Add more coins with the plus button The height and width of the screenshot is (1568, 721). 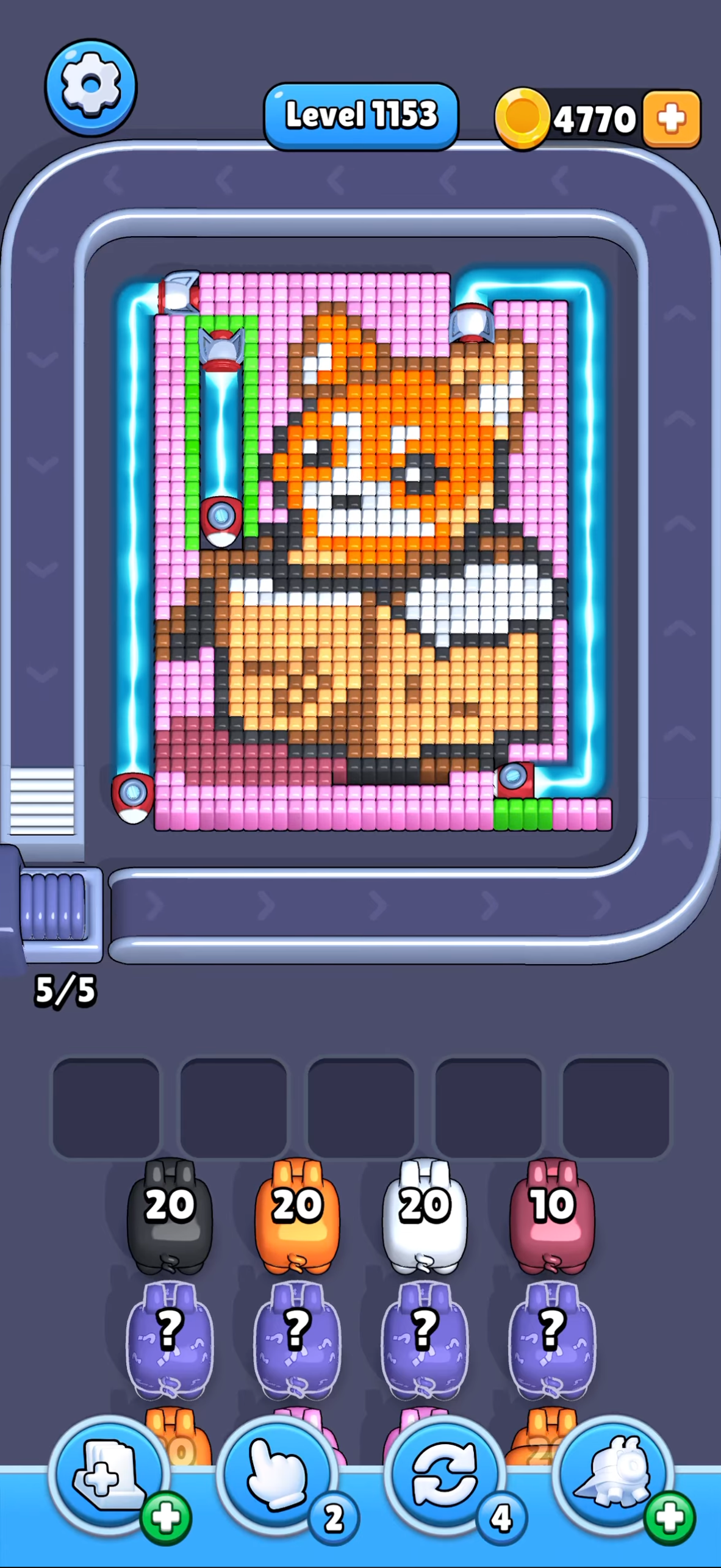672,118
